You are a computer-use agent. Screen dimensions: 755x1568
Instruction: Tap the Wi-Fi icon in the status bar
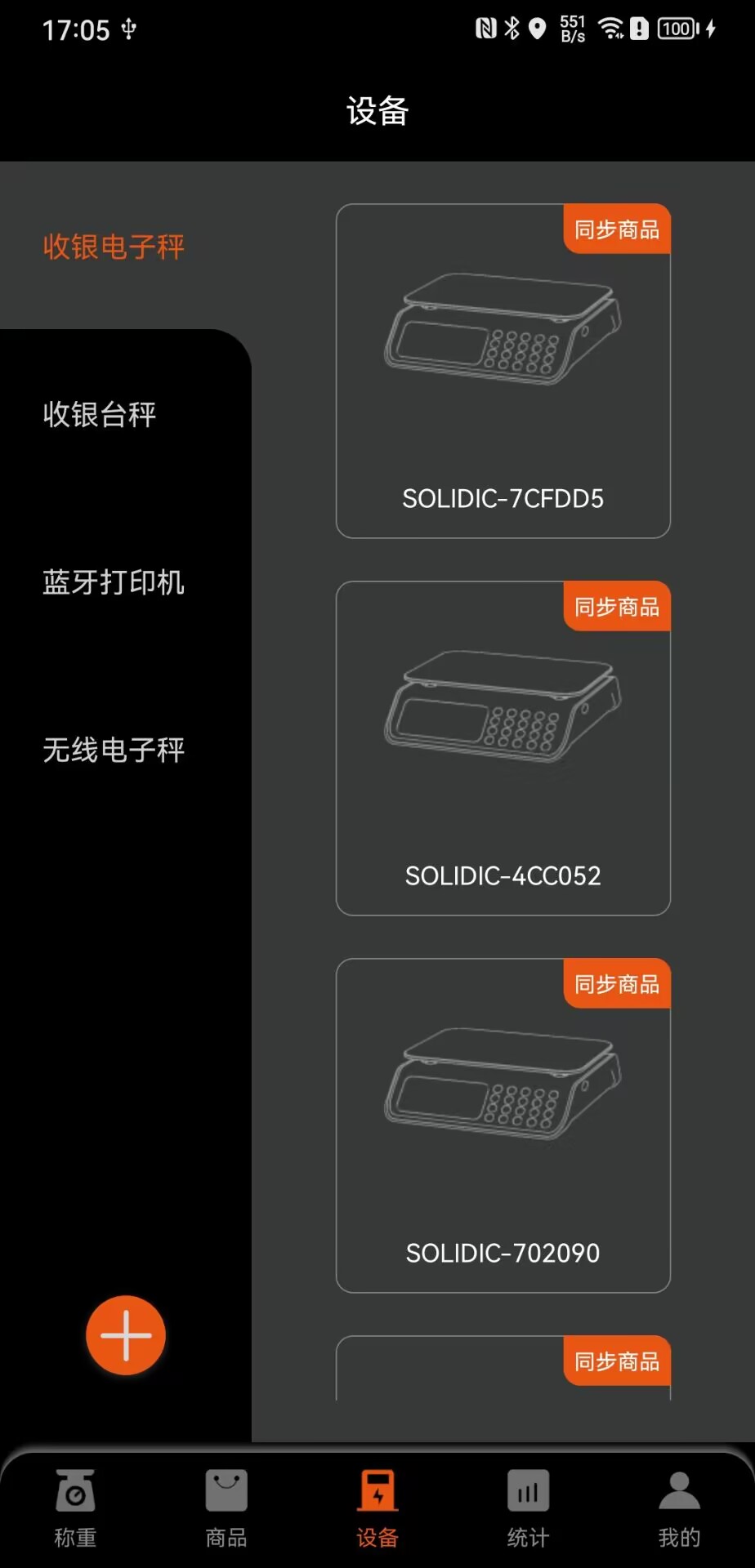tap(610, 28)
